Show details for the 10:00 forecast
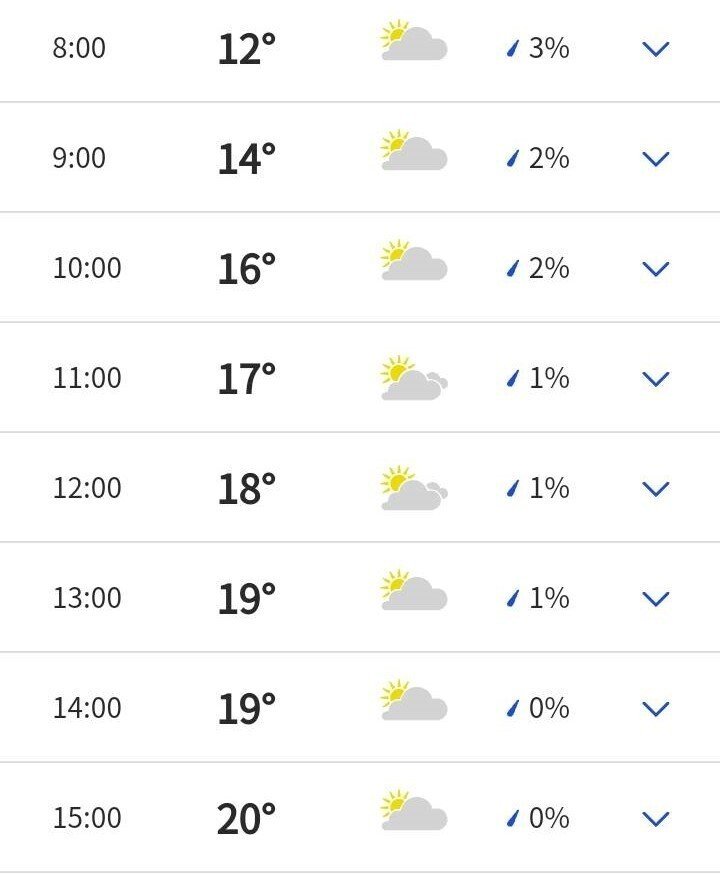The width and height of the screenshot is (720, 874). [655, 269]
